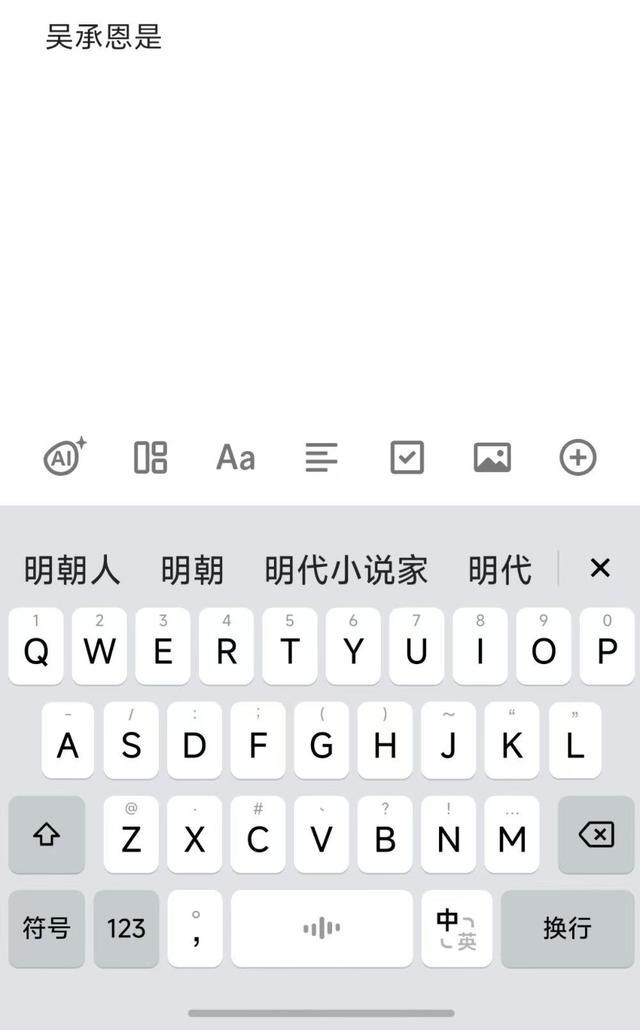The height and width of the screenshot is (1030, 640).
Task: Tap the 符号 symbols key
Action: point(47,928)
